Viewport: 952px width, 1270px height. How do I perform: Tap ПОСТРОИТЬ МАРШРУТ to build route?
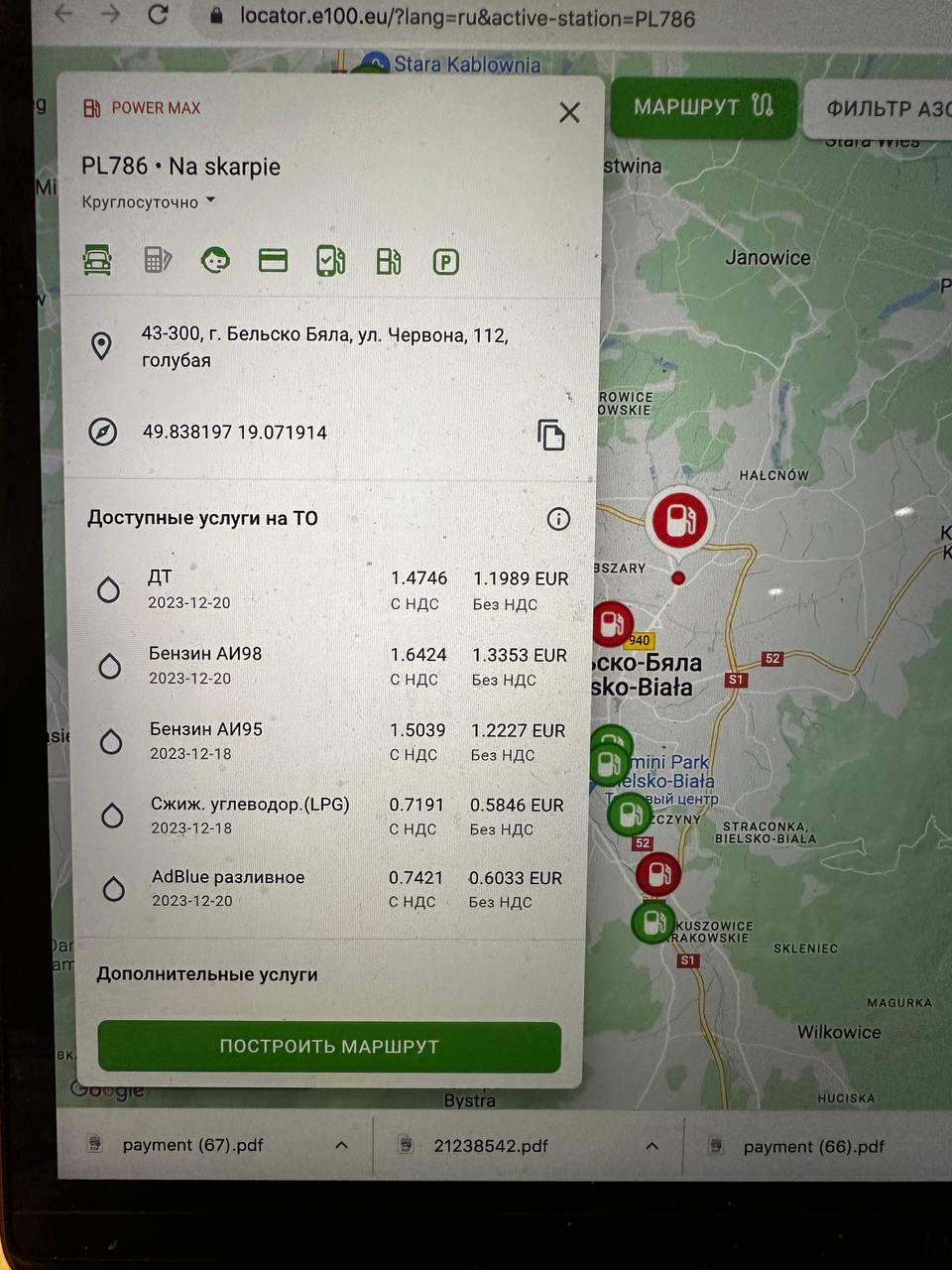329,1047
